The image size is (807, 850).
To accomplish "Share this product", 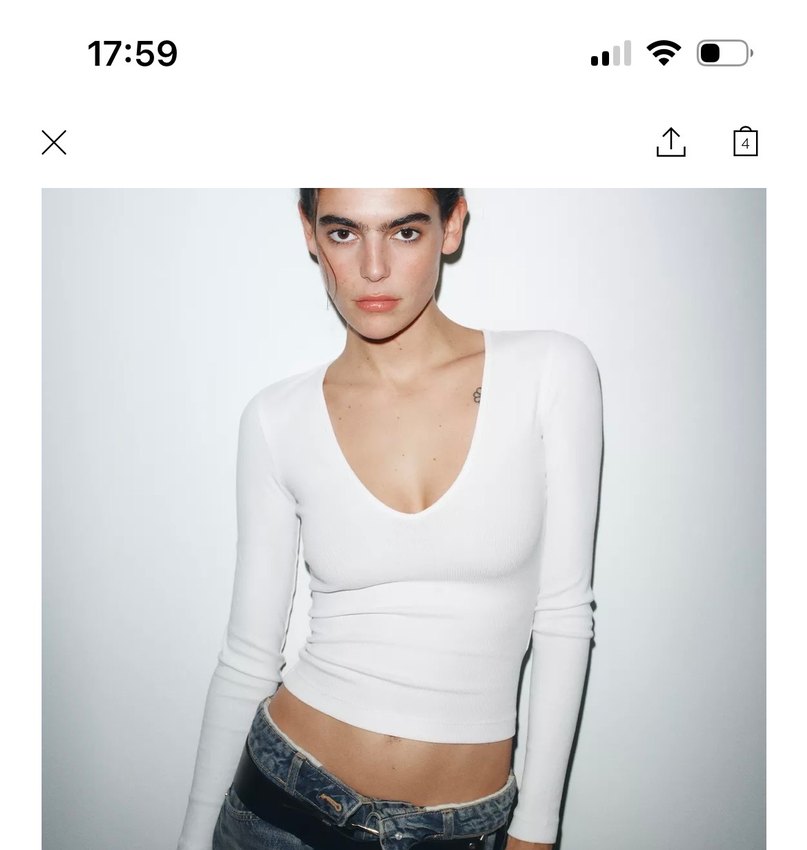I will (671, 142).
